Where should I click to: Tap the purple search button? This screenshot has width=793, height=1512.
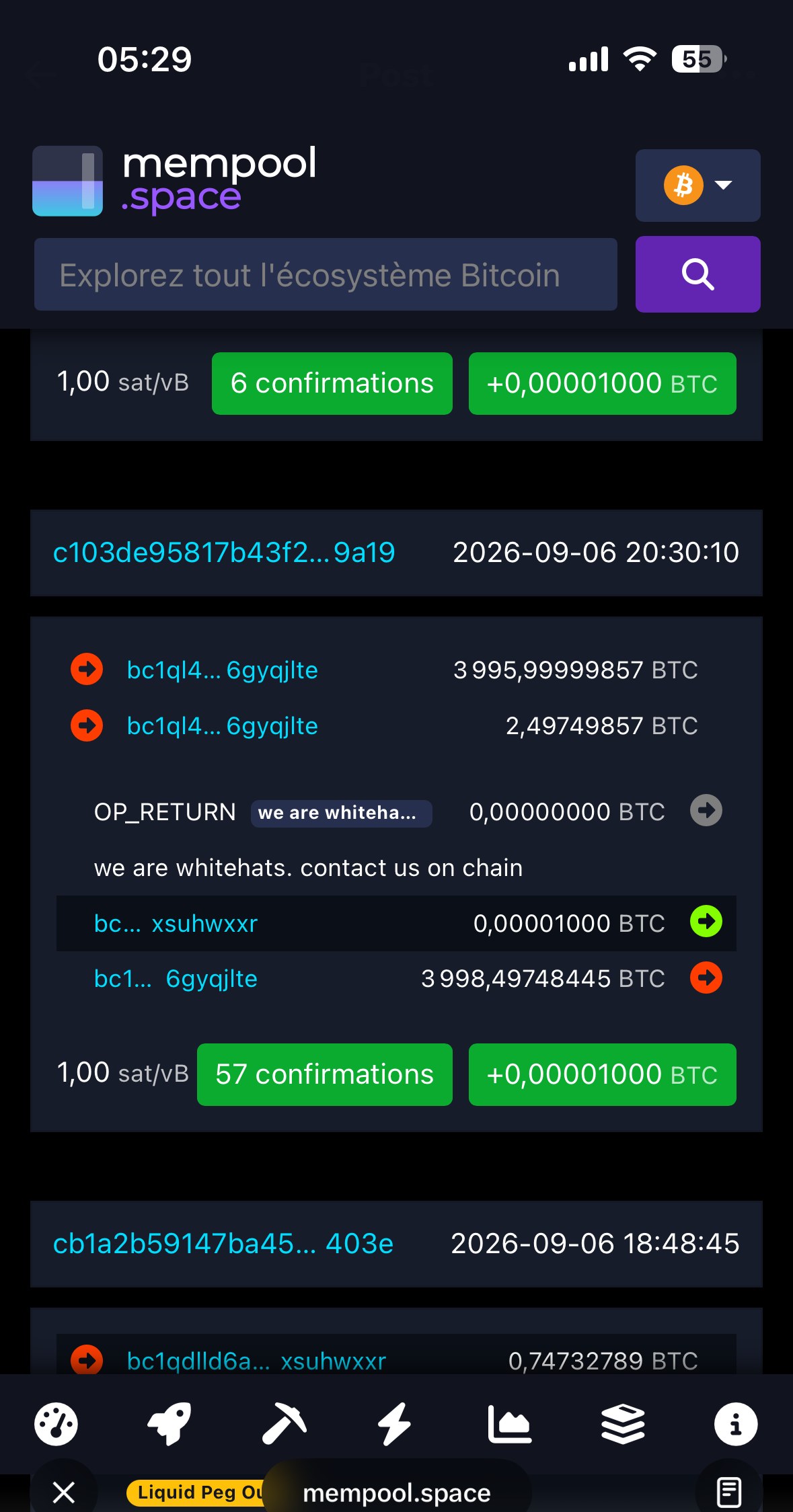pos(697,274)
